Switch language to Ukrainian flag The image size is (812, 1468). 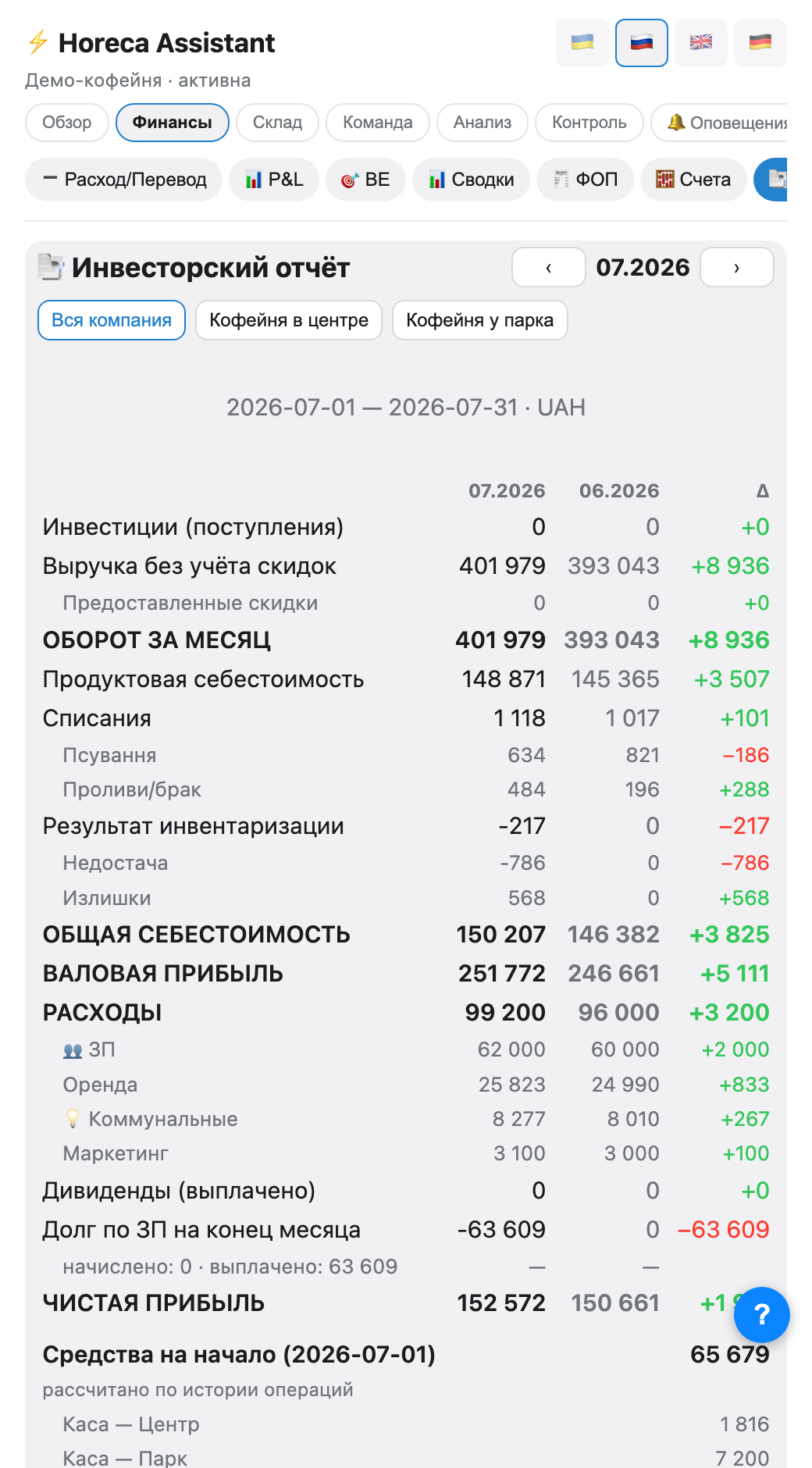tap(582, 43)
